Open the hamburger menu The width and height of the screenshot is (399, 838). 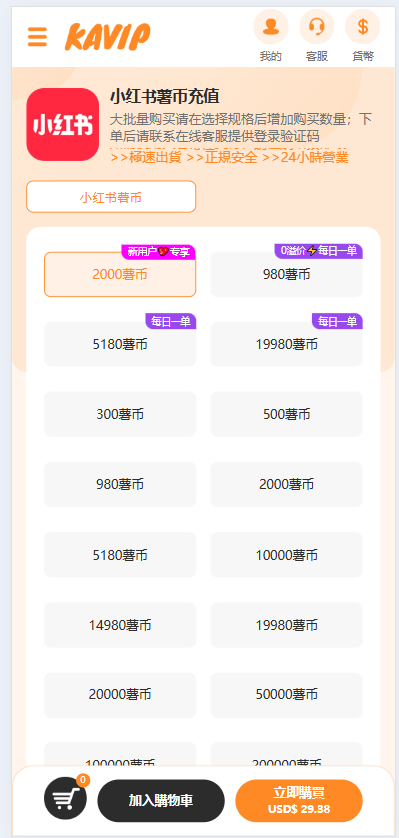click(37, 37)
